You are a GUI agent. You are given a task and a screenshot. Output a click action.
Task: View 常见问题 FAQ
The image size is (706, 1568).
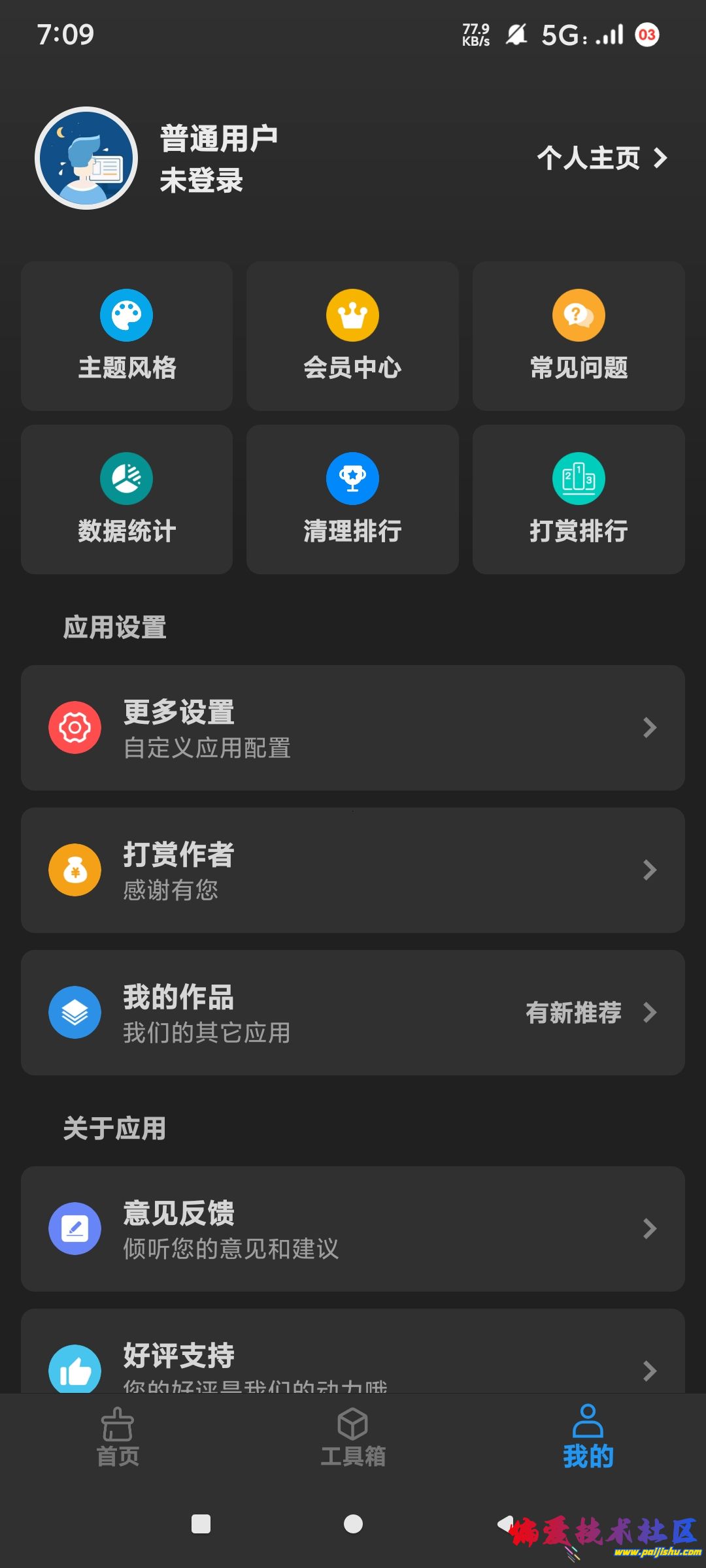(579, 336)
